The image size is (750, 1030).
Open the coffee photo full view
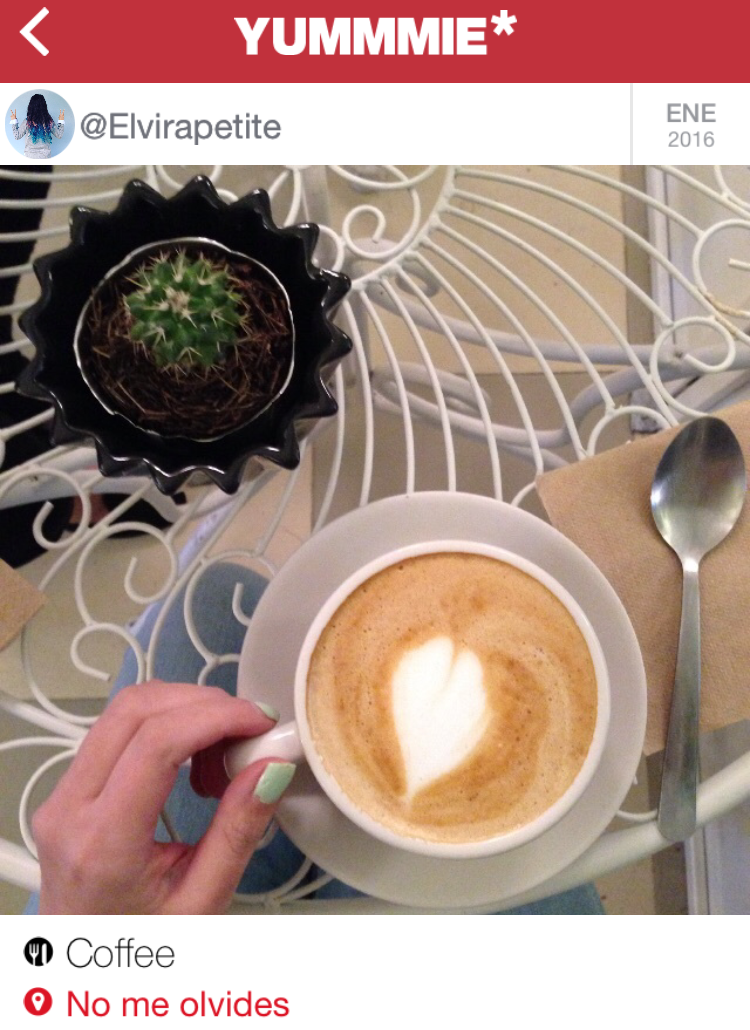(375, 540)
